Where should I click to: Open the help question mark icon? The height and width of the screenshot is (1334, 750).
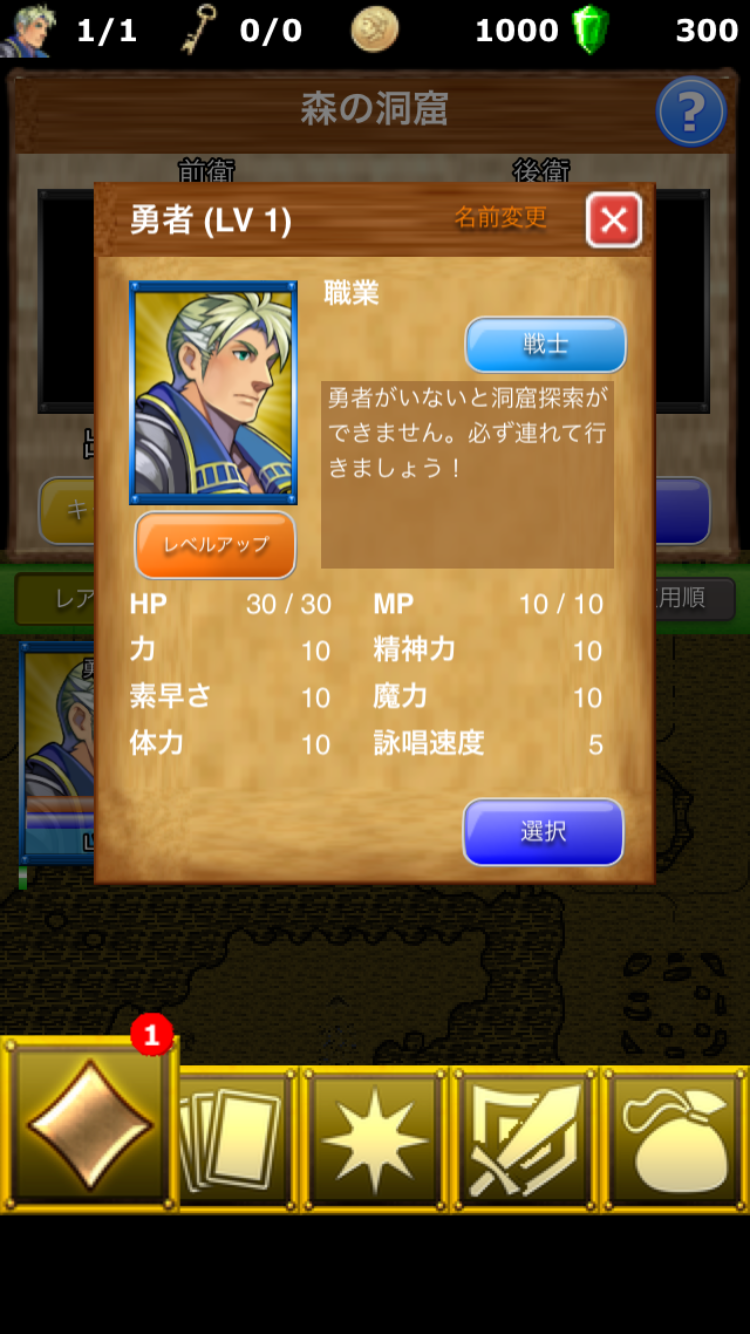(690, 113)
